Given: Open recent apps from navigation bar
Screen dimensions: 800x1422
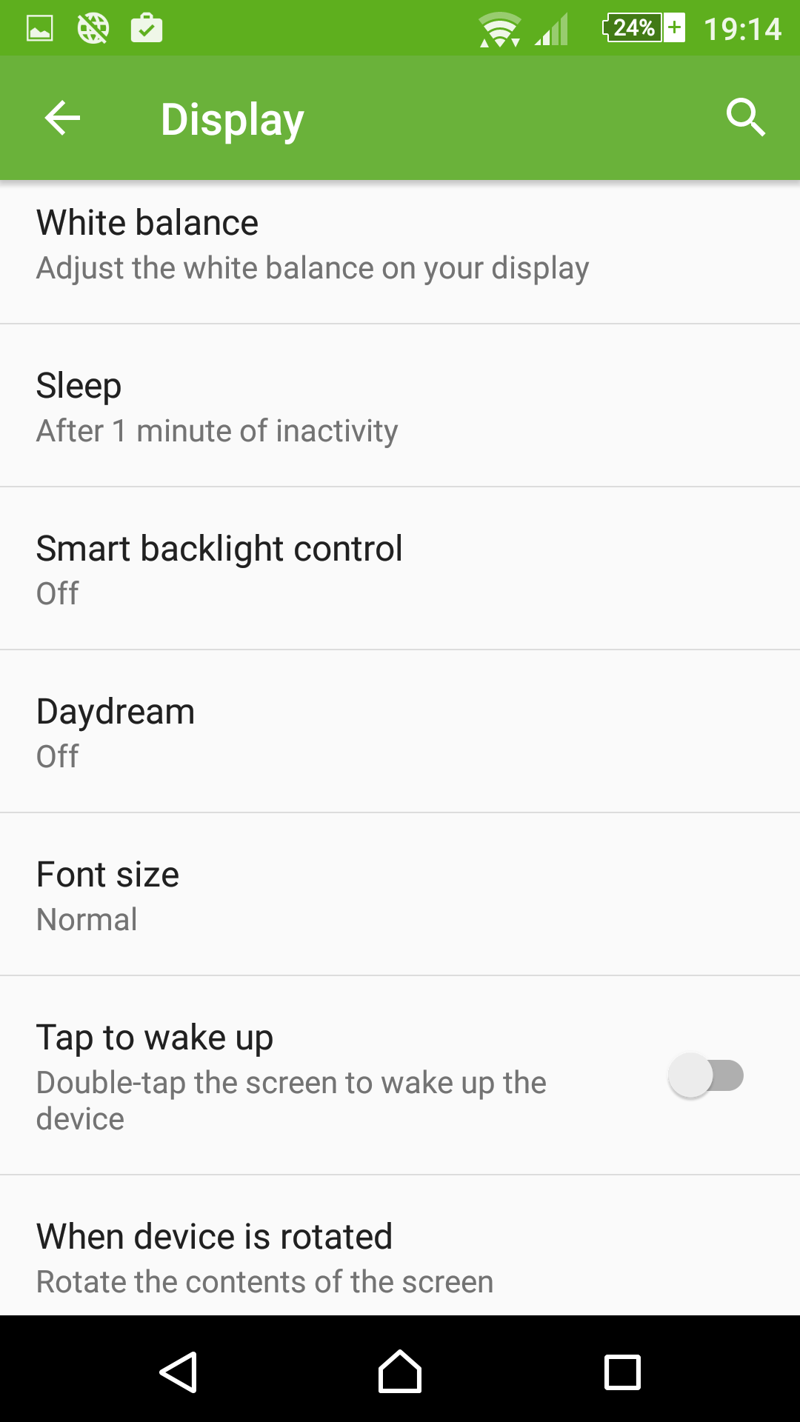Looking at the screenshot, I should tap(621, 1371).
